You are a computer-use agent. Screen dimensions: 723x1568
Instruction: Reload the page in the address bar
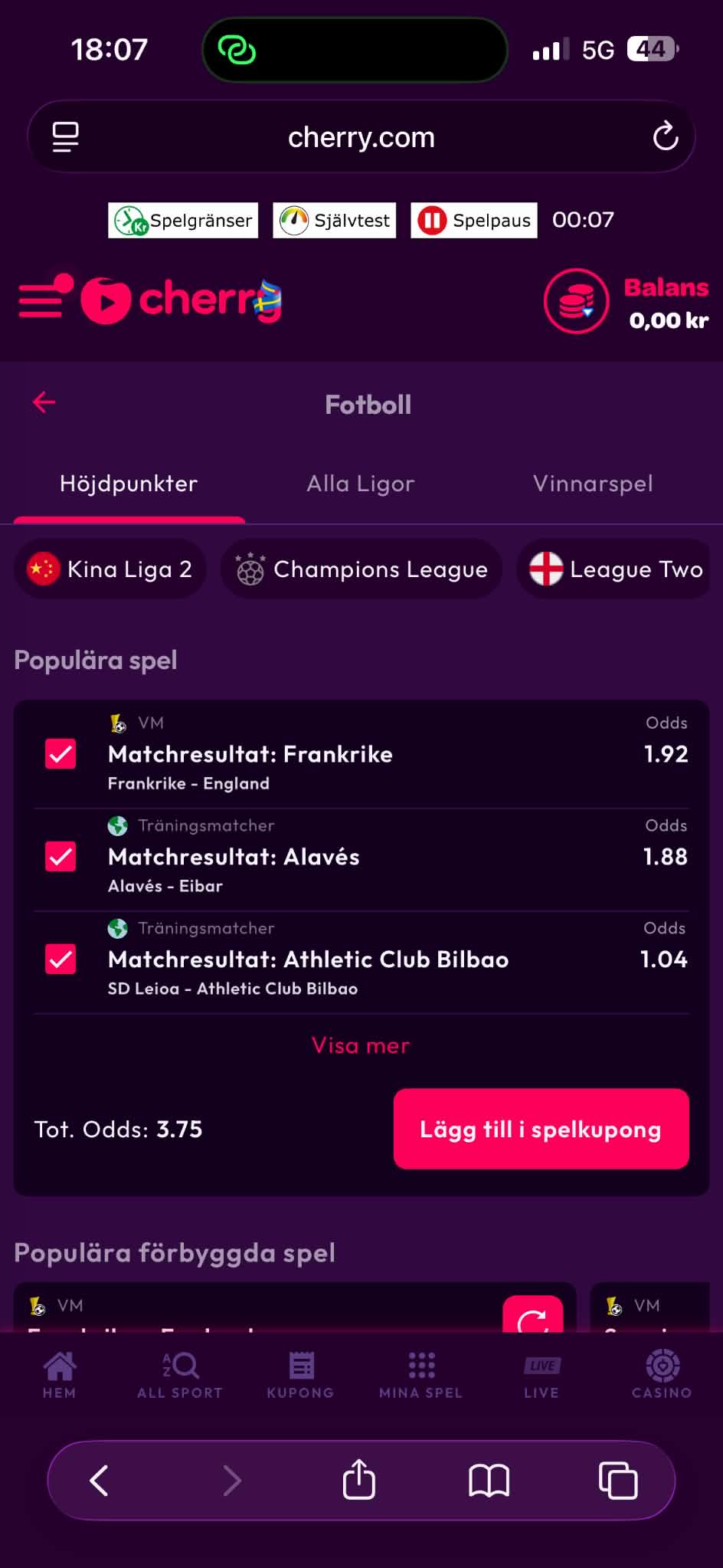click(666, 137)
